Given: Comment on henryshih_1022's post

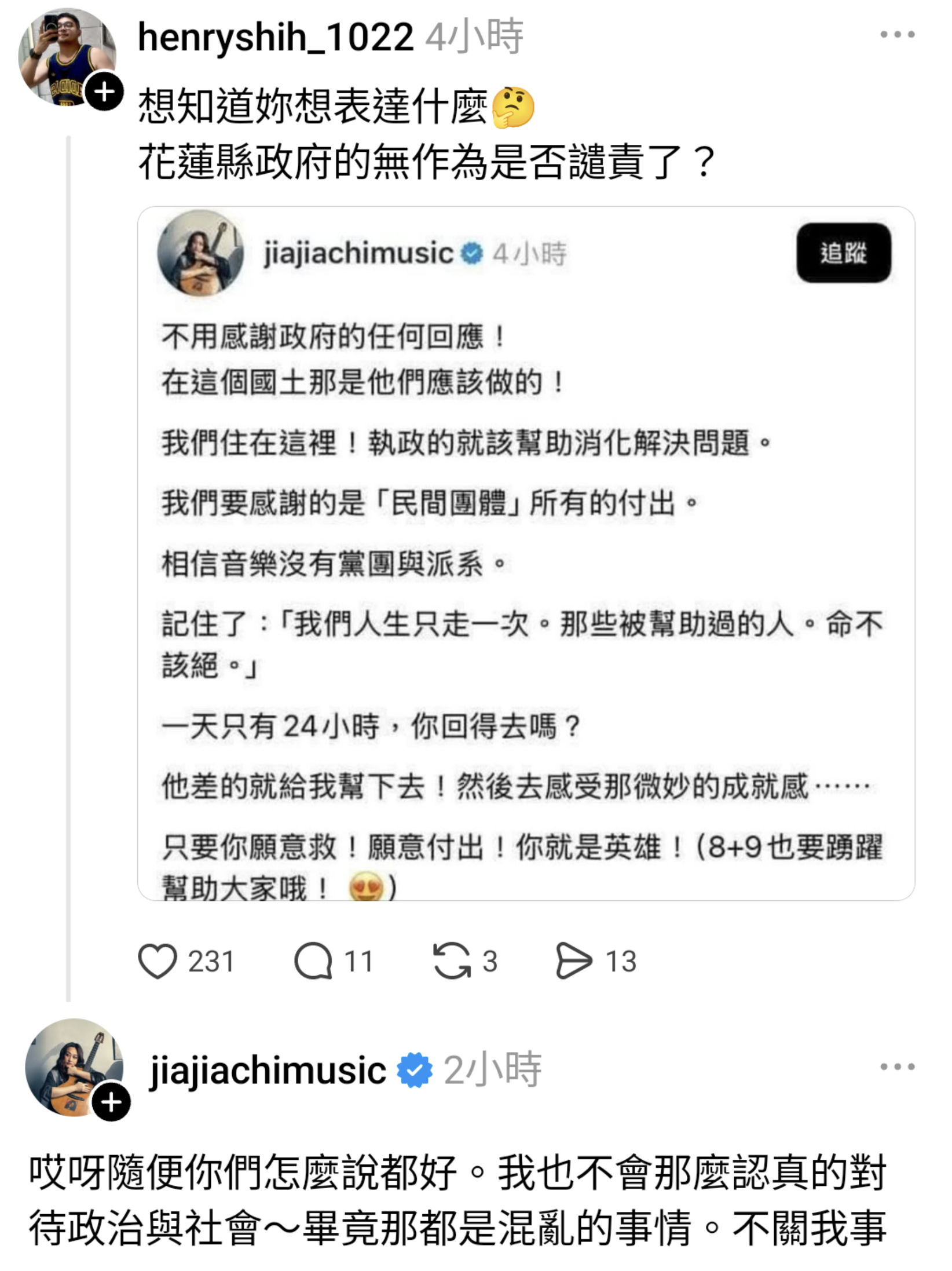Looking at the screenshot, I should (313, 962).
